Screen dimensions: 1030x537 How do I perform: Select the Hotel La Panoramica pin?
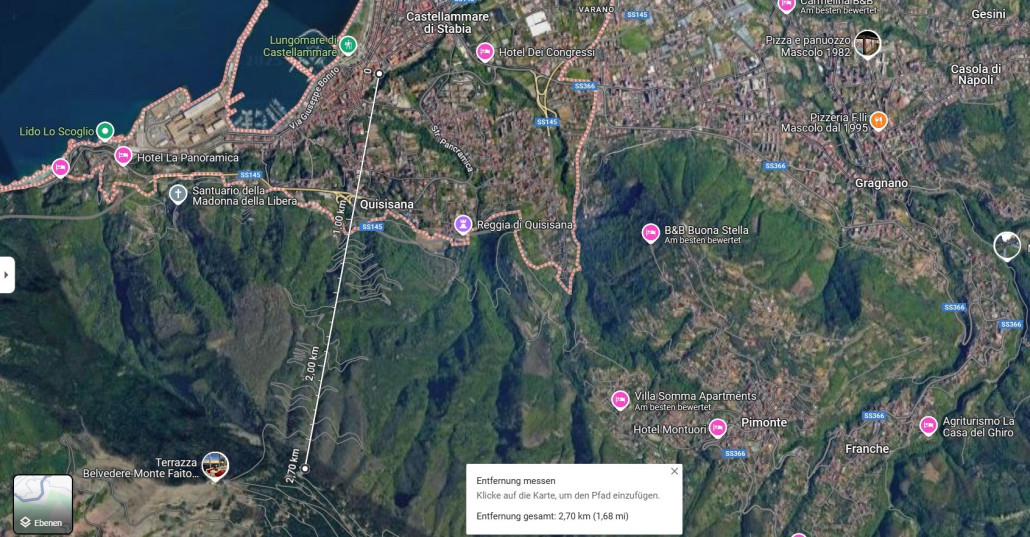123,155
